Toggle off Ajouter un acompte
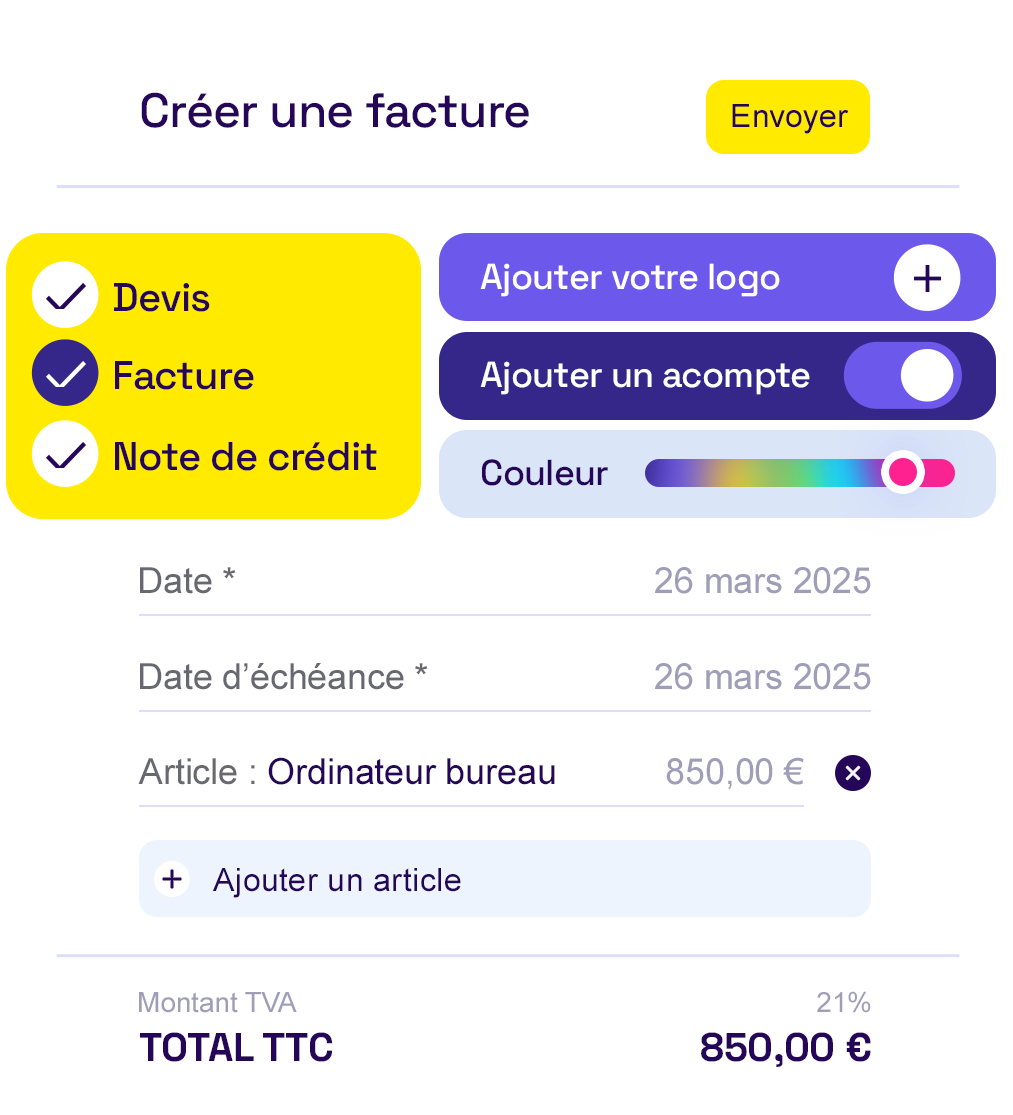1013x1115 pixels. (903, 376)
